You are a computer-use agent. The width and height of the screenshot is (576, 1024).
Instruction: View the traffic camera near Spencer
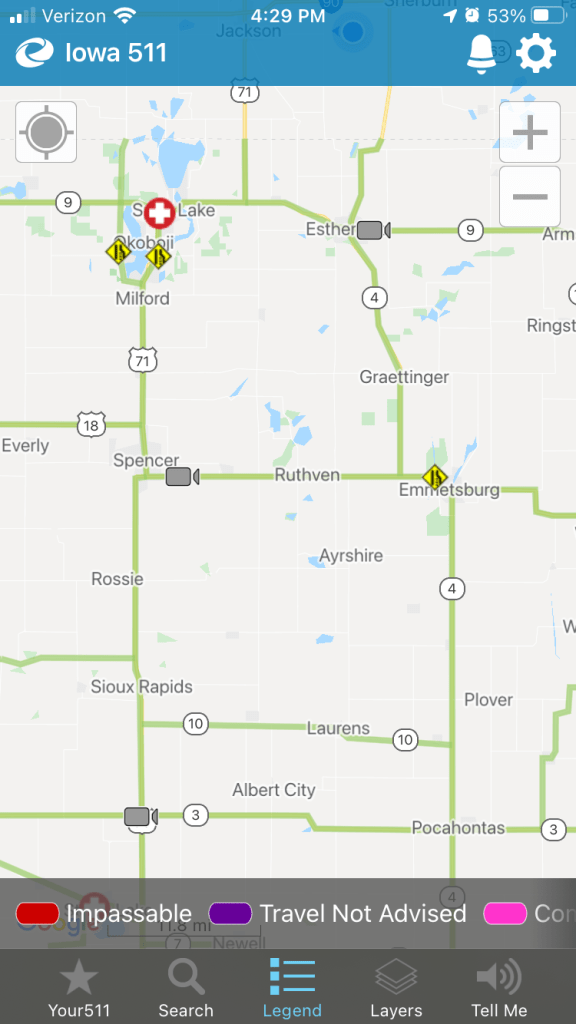tap(182, 477)
